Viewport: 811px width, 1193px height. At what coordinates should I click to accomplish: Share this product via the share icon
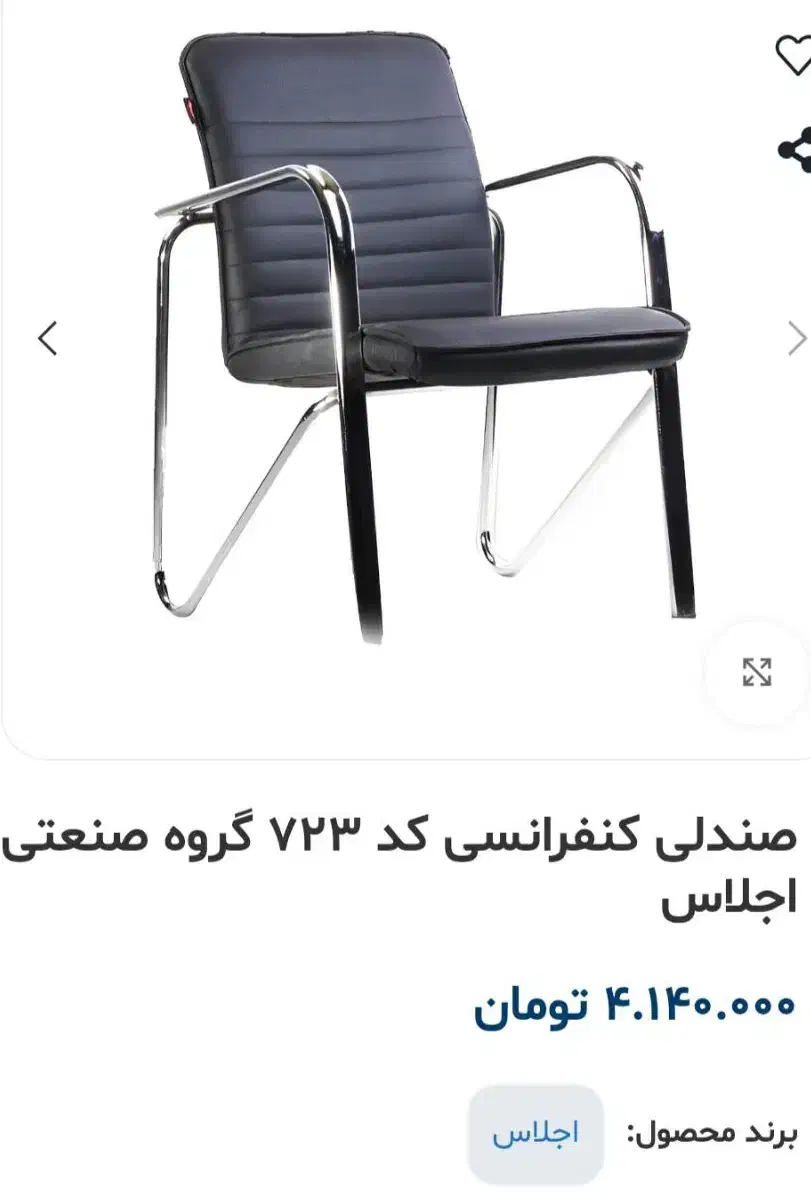(797, 150)
